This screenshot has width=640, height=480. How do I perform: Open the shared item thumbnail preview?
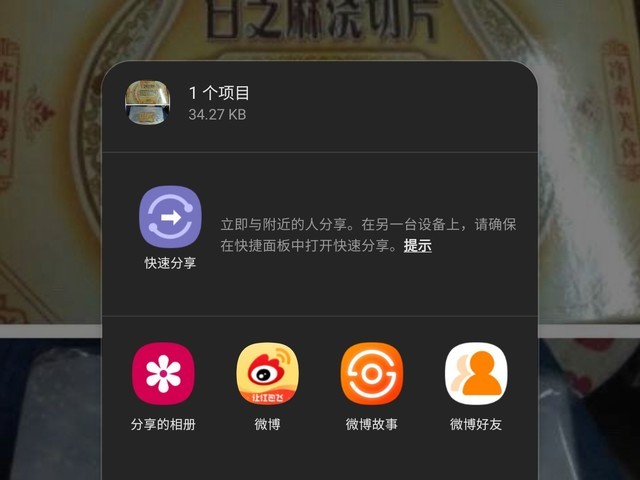point(147,103)
